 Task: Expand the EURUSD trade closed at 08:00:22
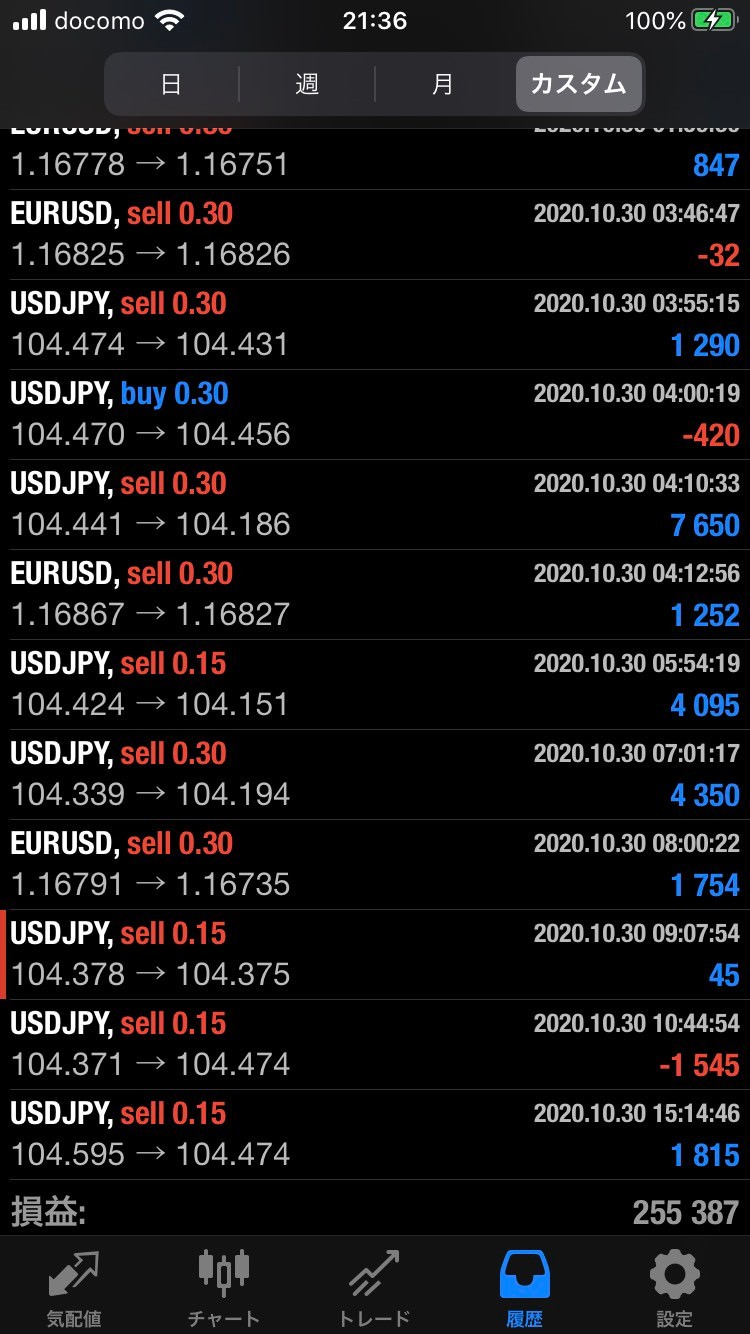pos(375,864)
